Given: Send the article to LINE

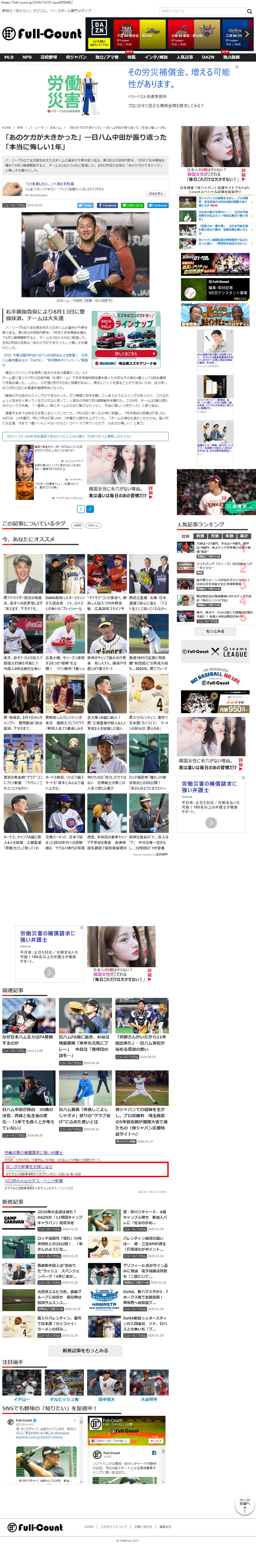Looking at the screenshot, I should pyautogui.click(x=132, y=205).
